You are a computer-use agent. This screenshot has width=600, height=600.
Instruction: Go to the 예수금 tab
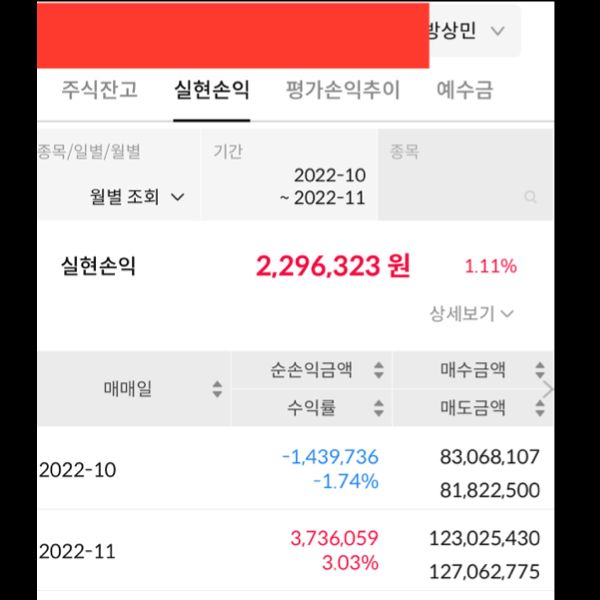coord(465,90)
